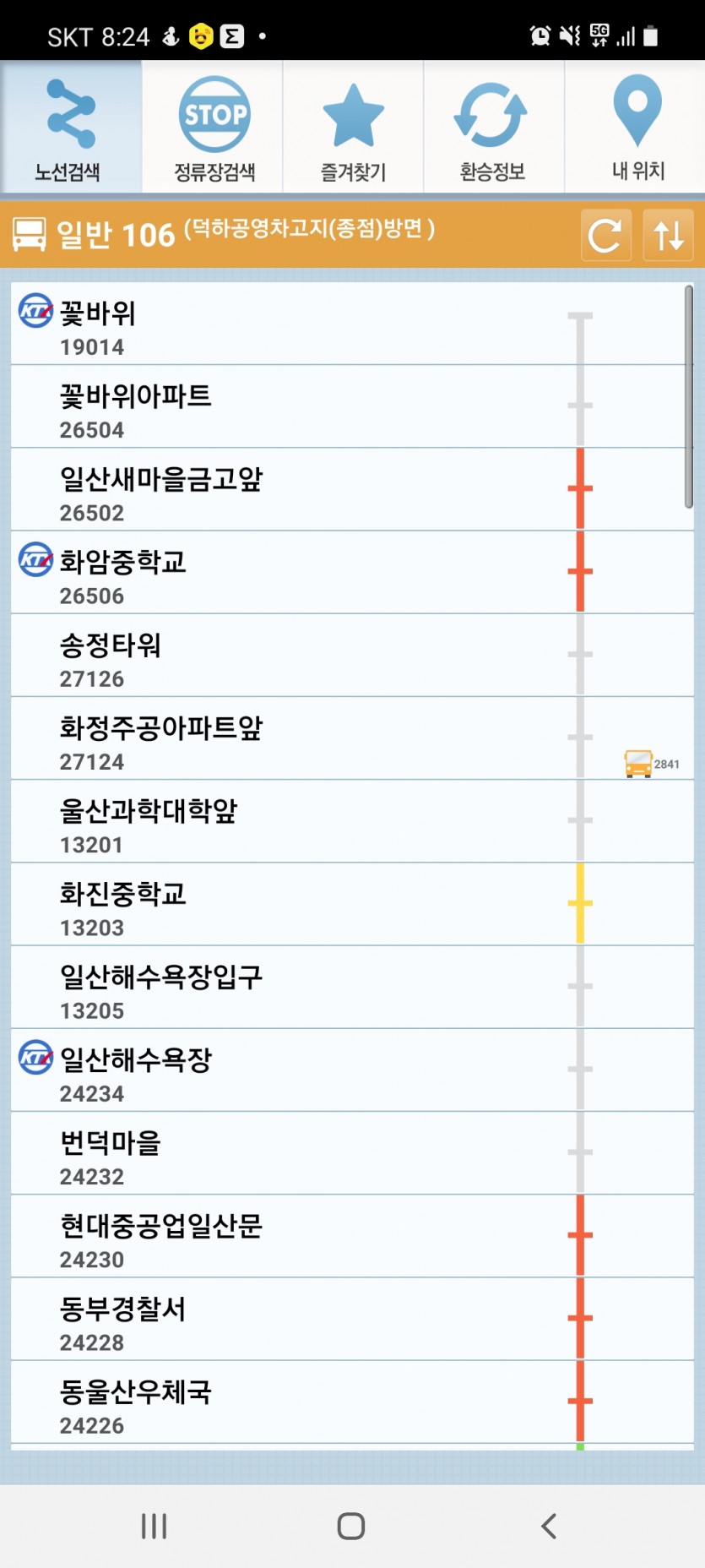
Task: Select the 울산과학대학앞 stop
Action: click(x=352, y=822)
